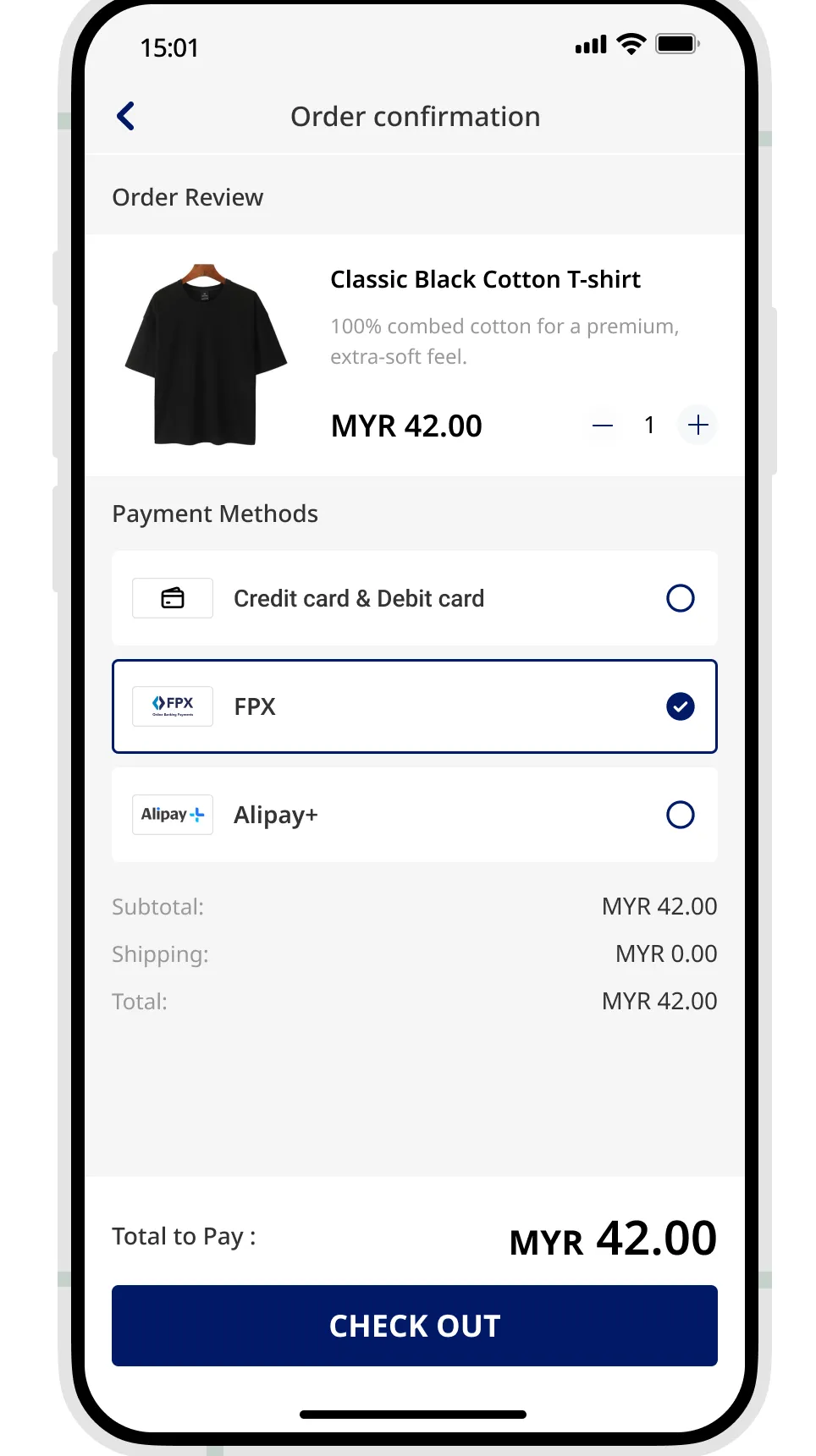Go back from Order confirmation
The height and width of the screenshot is (1456, 816).
(126, 116)
